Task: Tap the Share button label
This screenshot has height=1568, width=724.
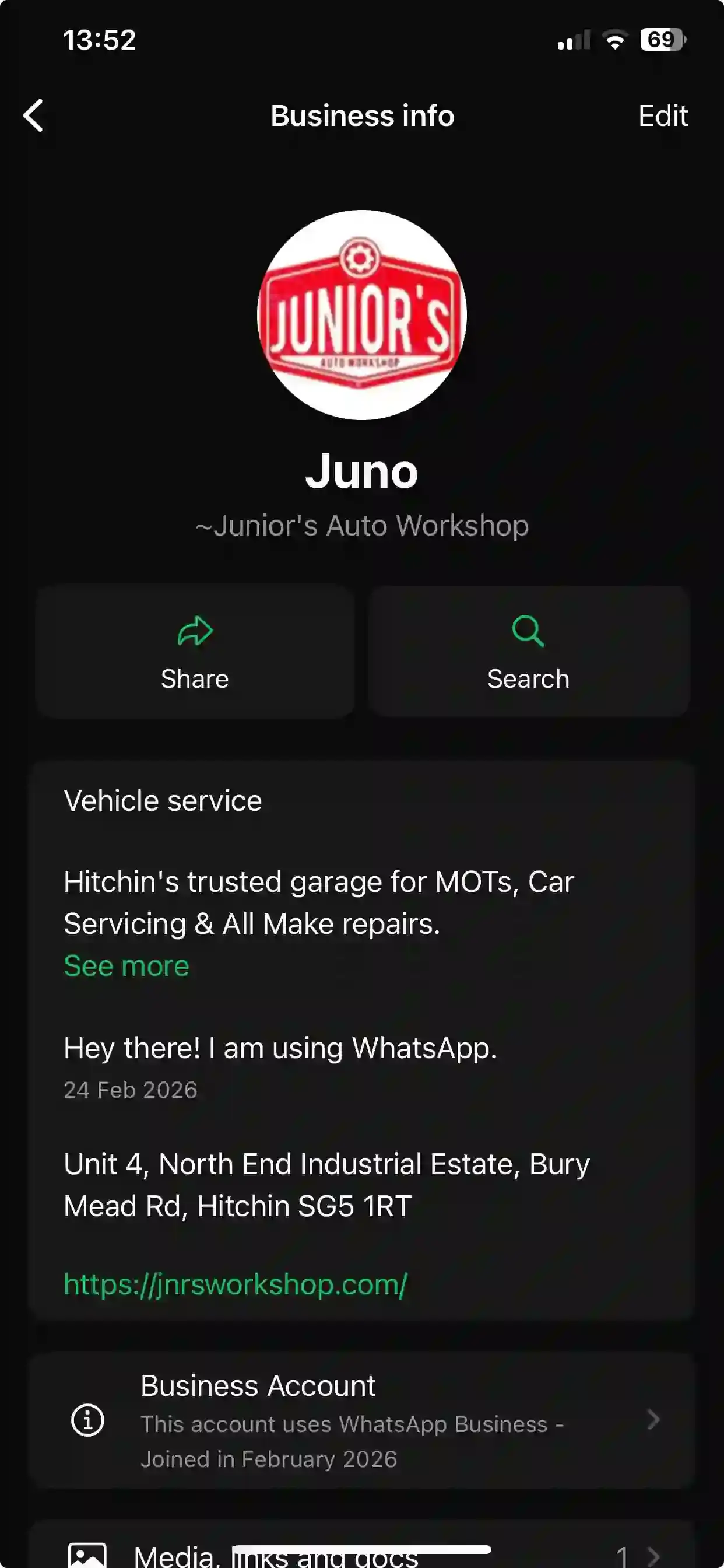Action: (x=194, y=678)
